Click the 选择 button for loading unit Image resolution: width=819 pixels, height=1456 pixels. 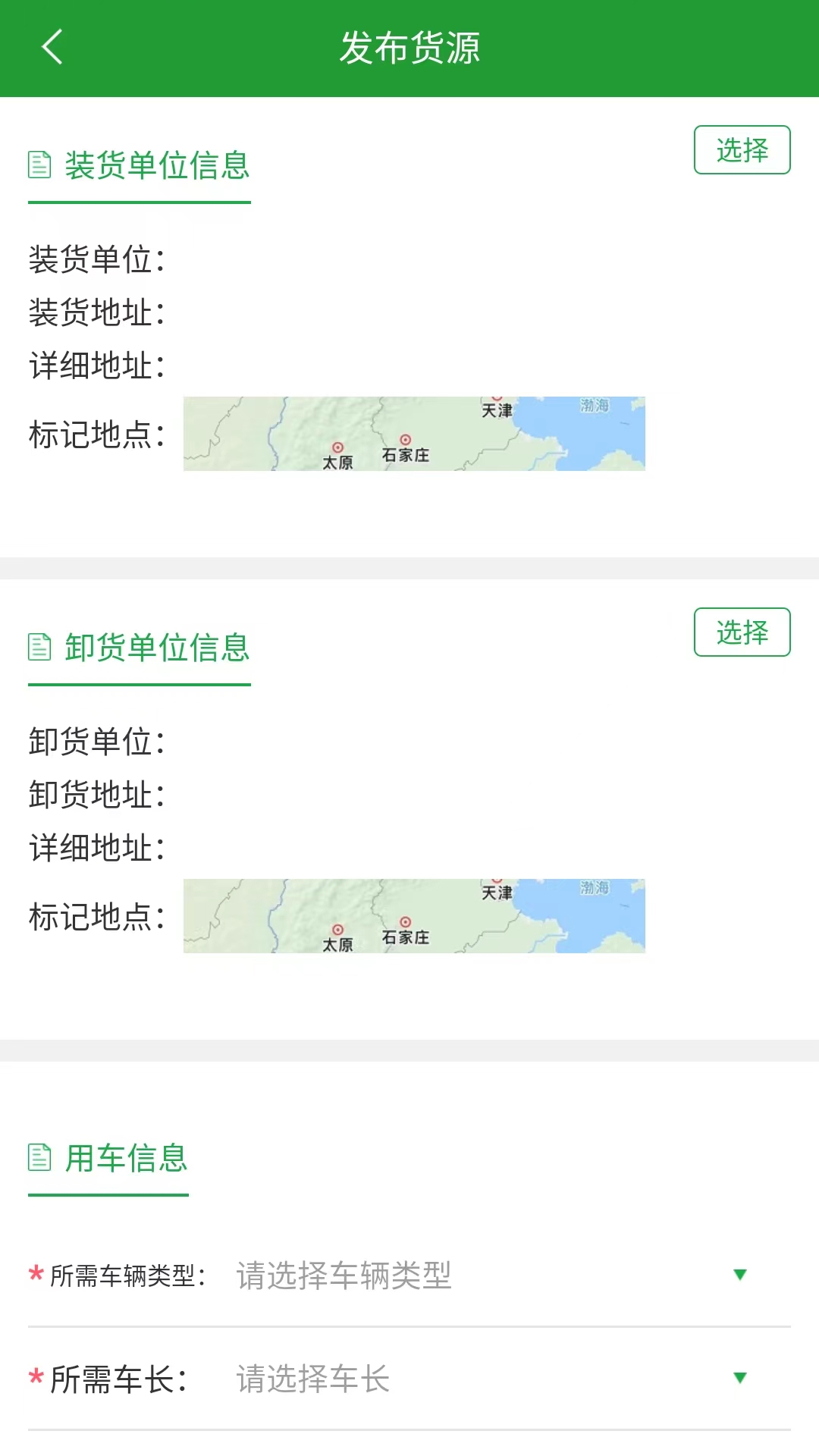(x=742, y=150)
